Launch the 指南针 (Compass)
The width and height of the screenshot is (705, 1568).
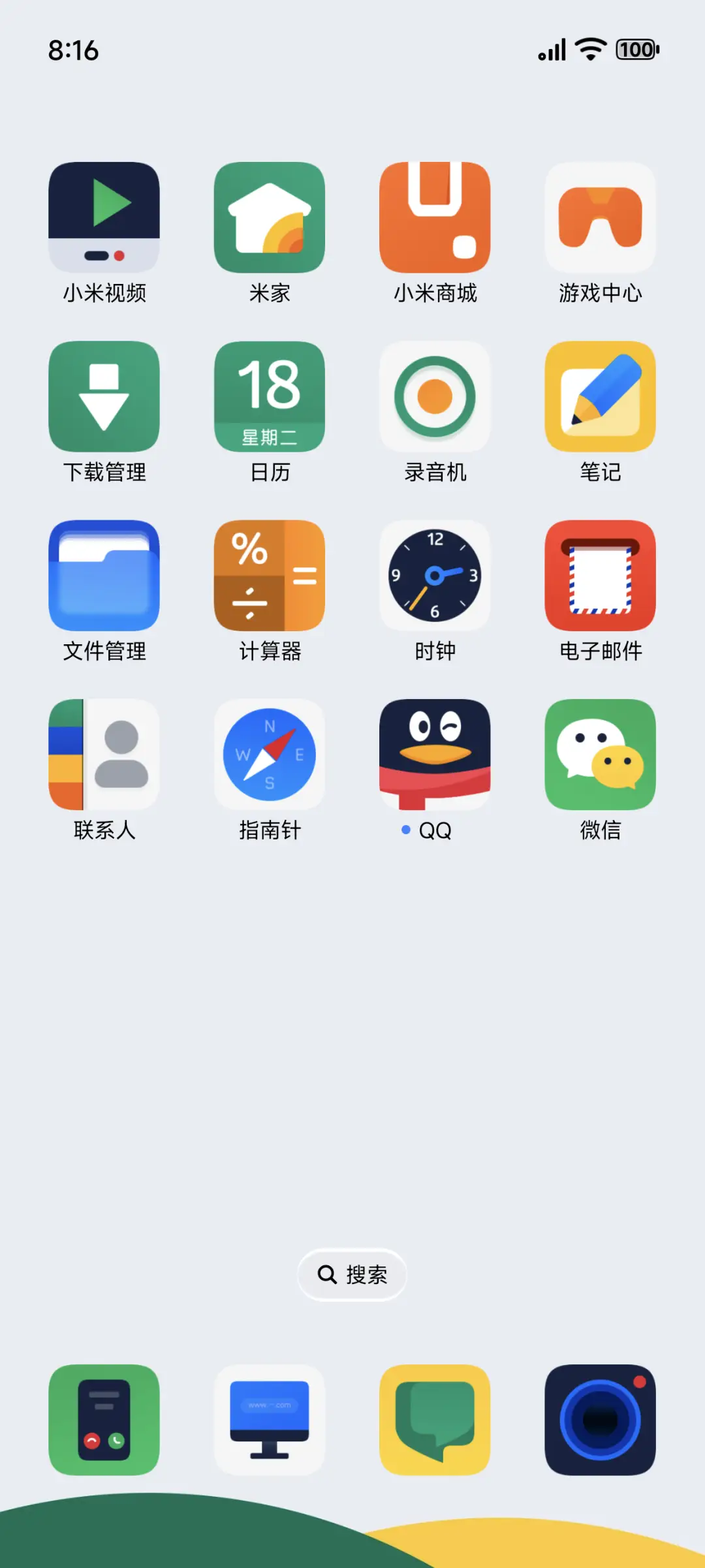coord(270,755)
